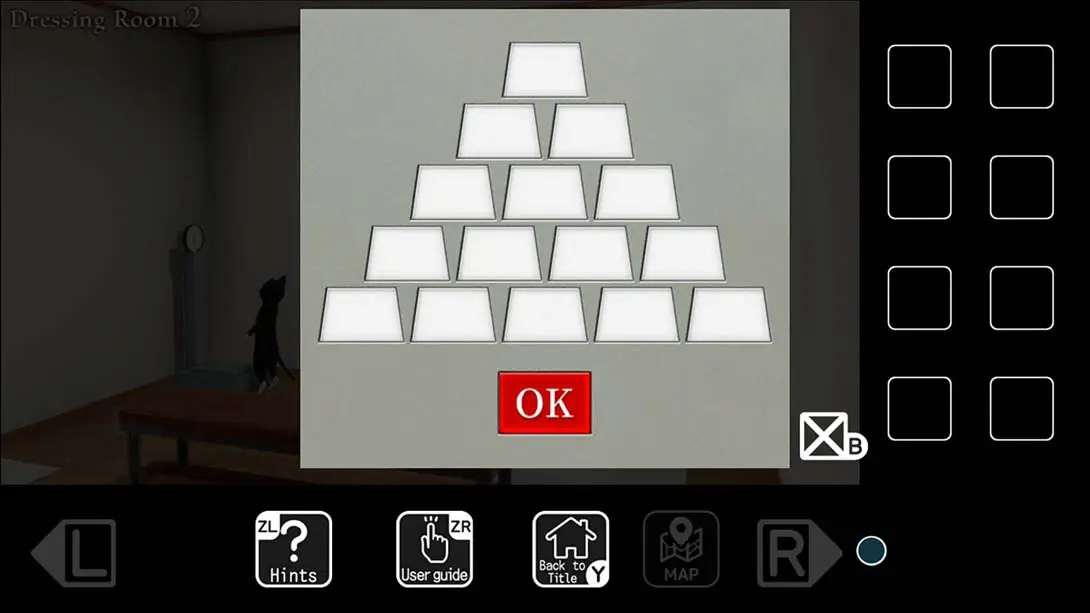Close the puzzle panel with the X
This screenshot has width=1090, height=613.
[x=825, y=436]
